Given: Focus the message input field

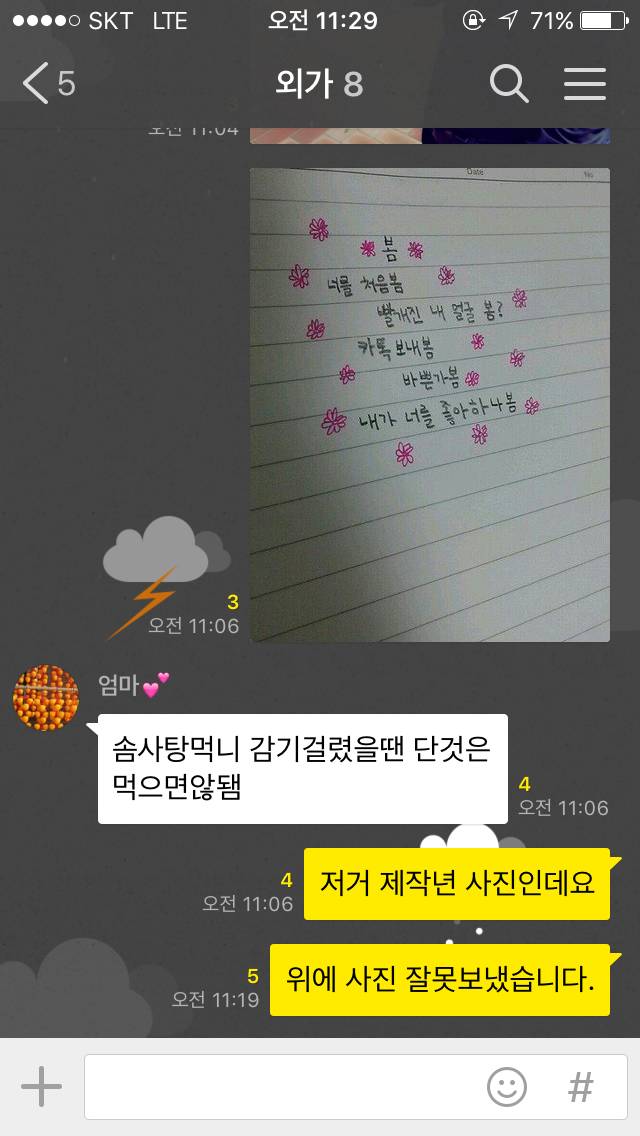Looking at the screenshot, I should (280, 1087).
